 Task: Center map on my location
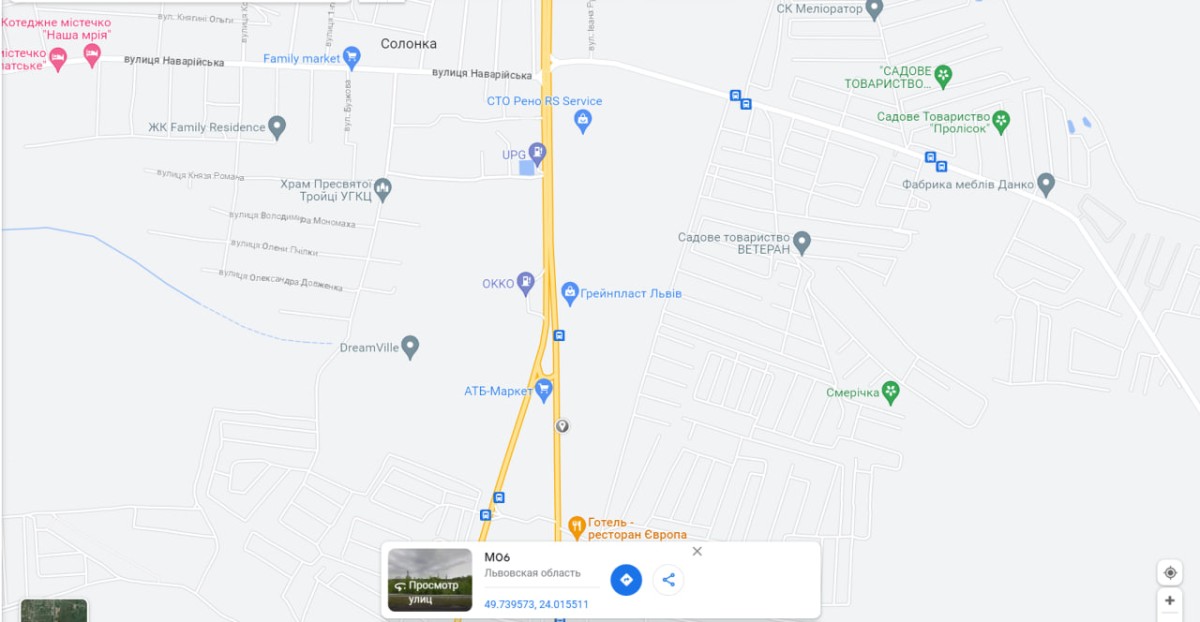1170,573
